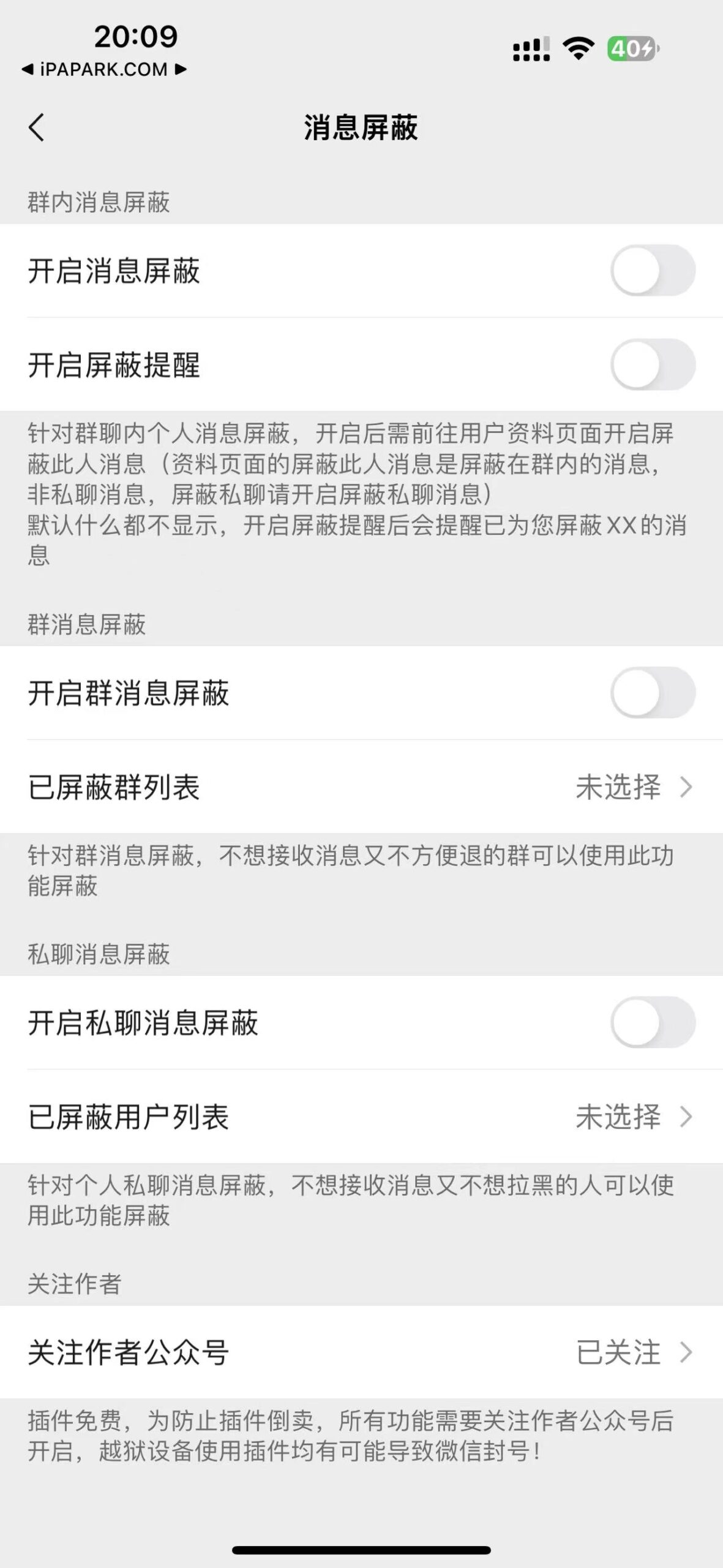Tap the back chevron to leave 消息屏蔽
This screenshot has height=1568, width=723.
(36, 127)
